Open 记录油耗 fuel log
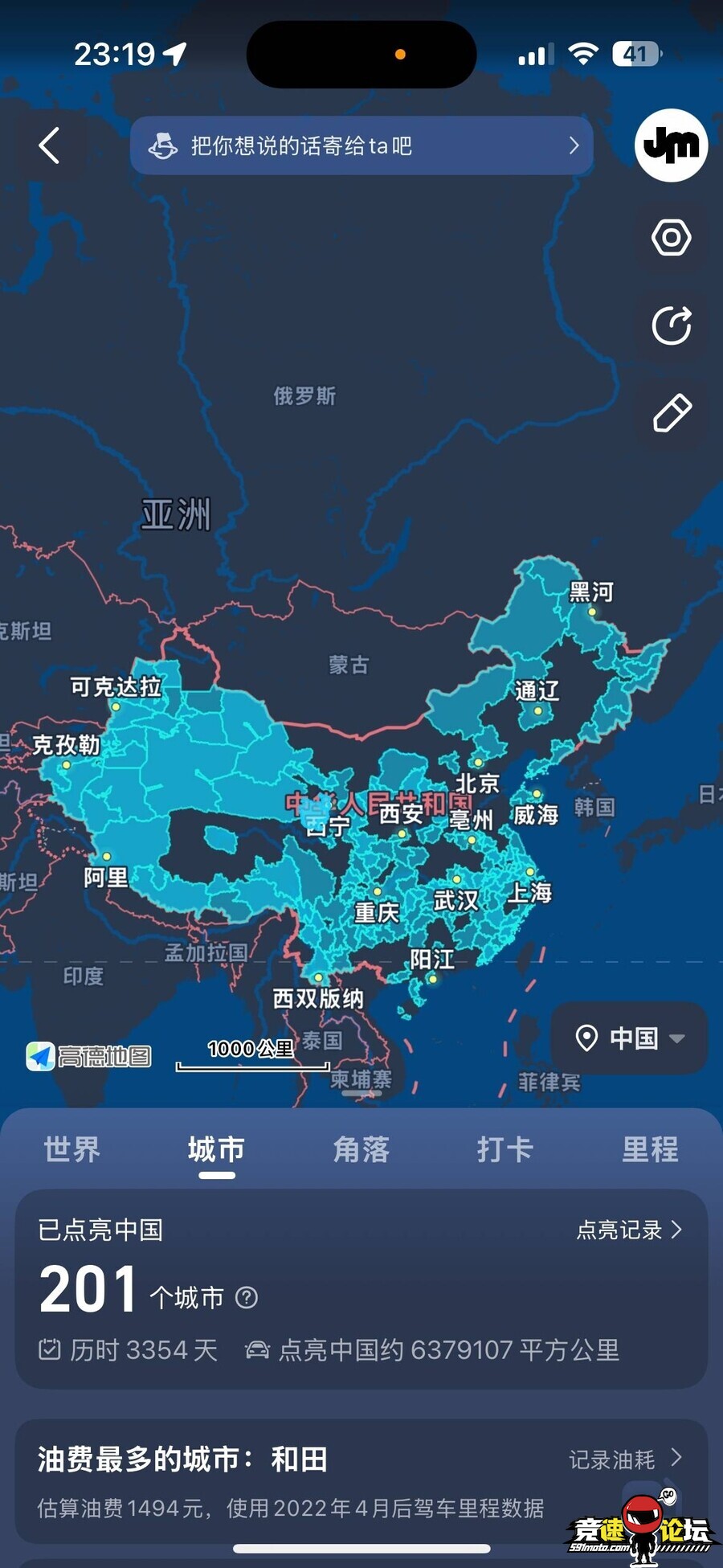The width and height of the screenshot is (723, 1568). pyautogui.click(x=625, y=1459)
